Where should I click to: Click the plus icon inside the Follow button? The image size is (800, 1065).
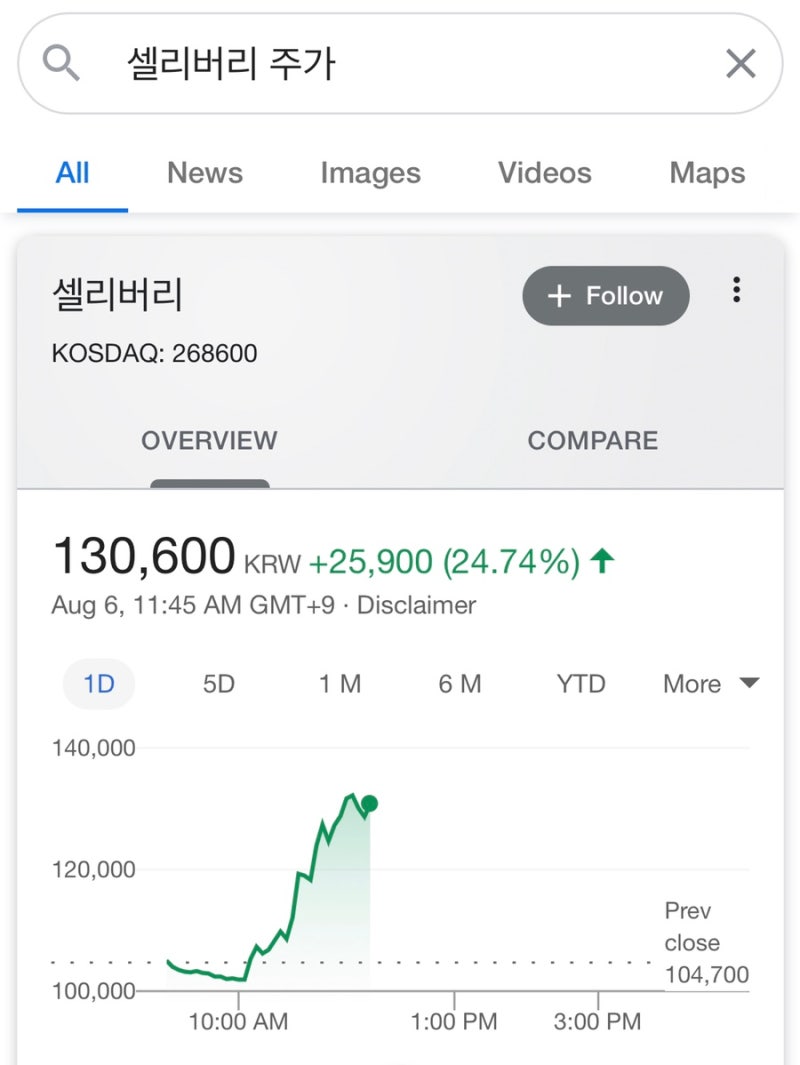click(558, 296)
